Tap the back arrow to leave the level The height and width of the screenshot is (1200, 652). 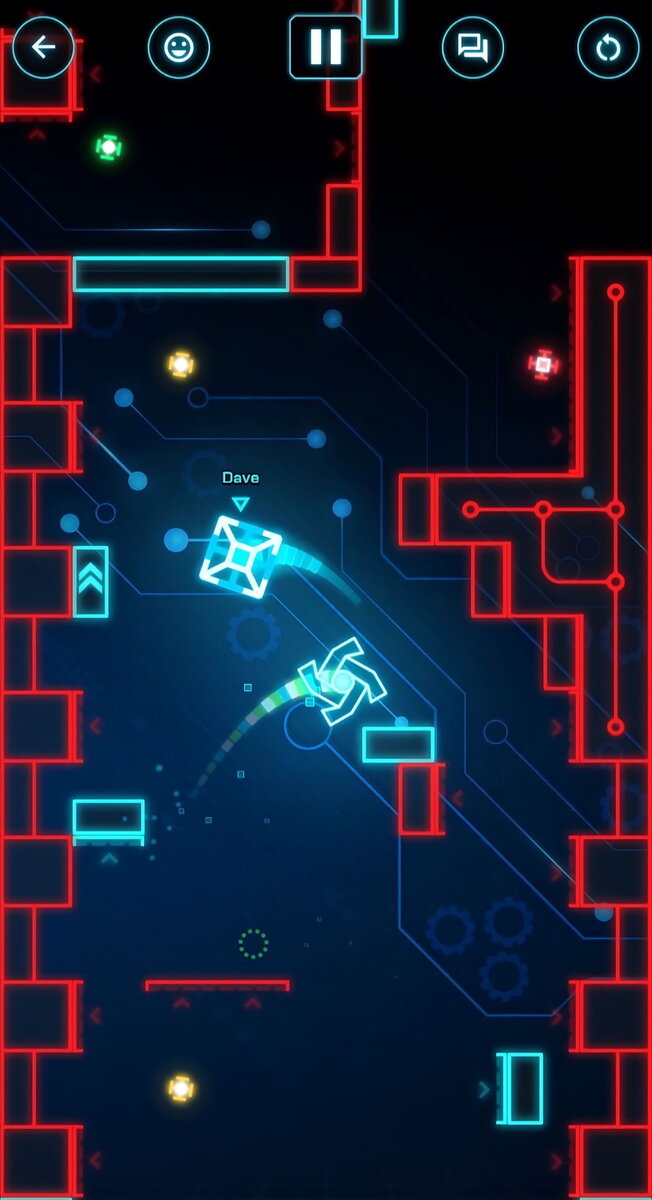pyautogui.click(x=43, y=47)
